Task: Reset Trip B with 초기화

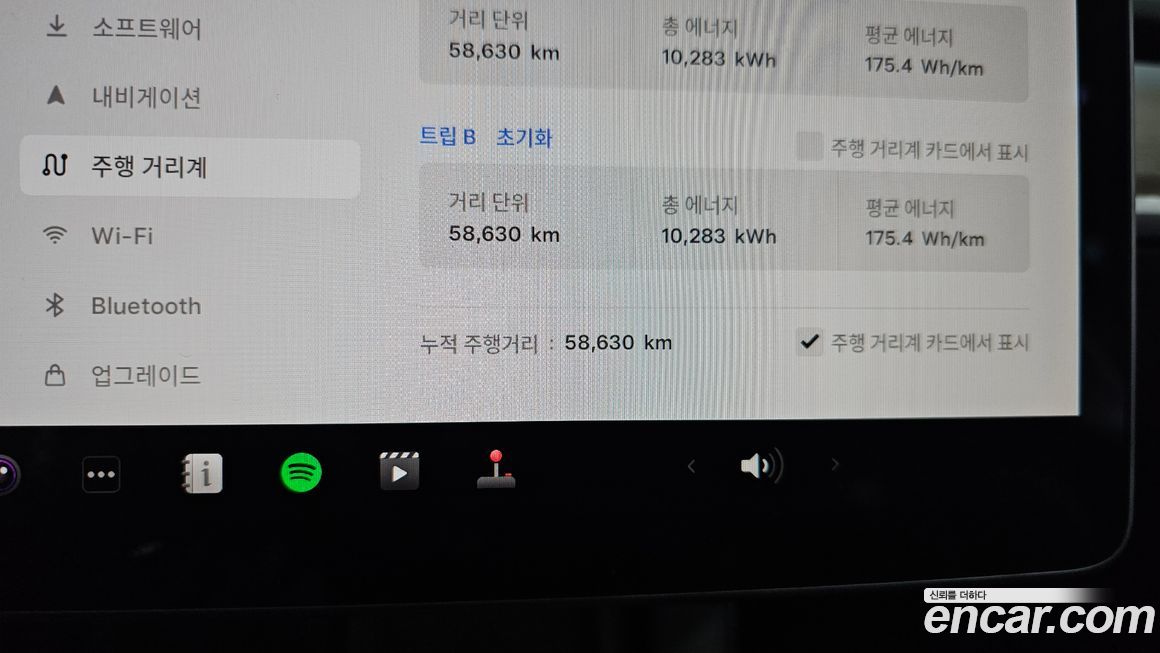Action: (524, 138)
